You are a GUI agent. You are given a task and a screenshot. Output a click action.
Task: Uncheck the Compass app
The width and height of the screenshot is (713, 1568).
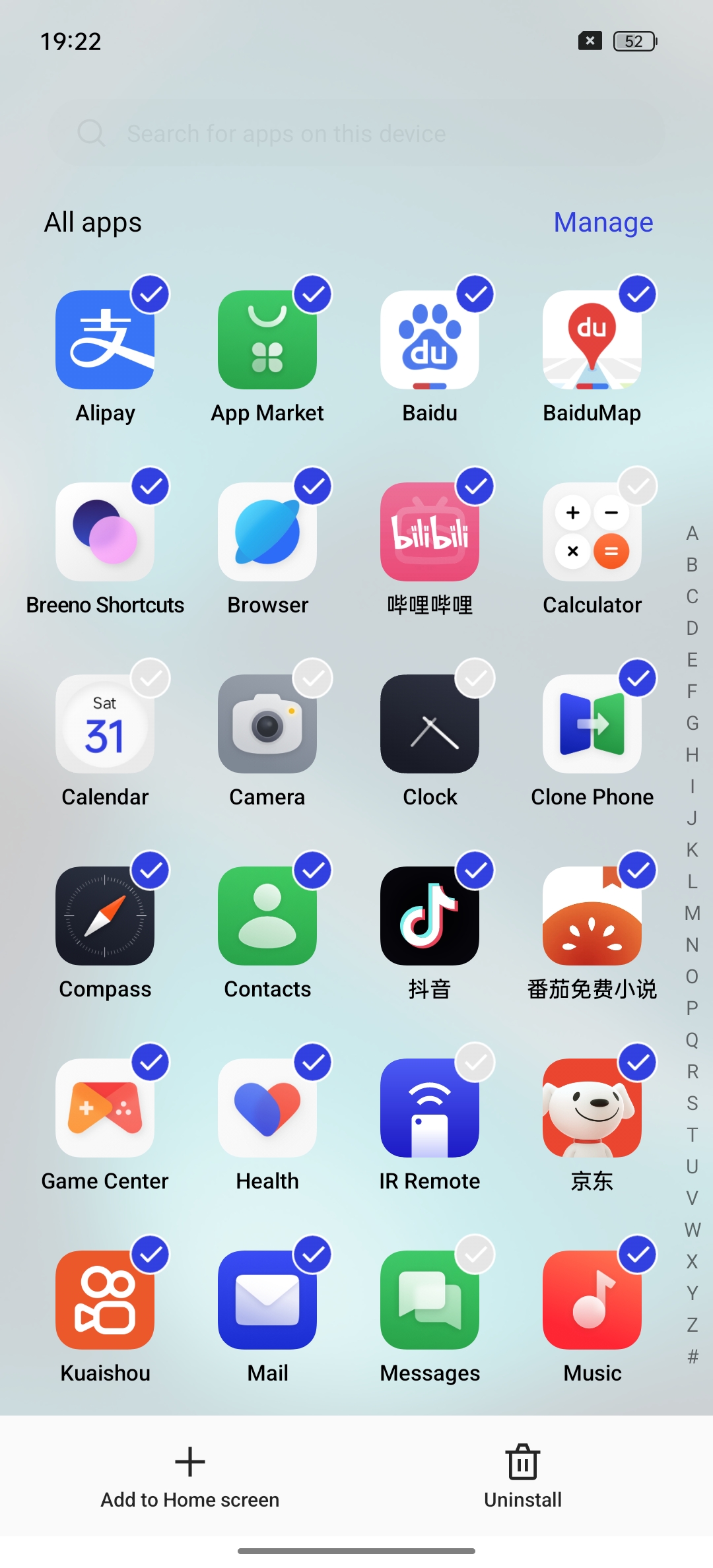(x=151, y=870)
